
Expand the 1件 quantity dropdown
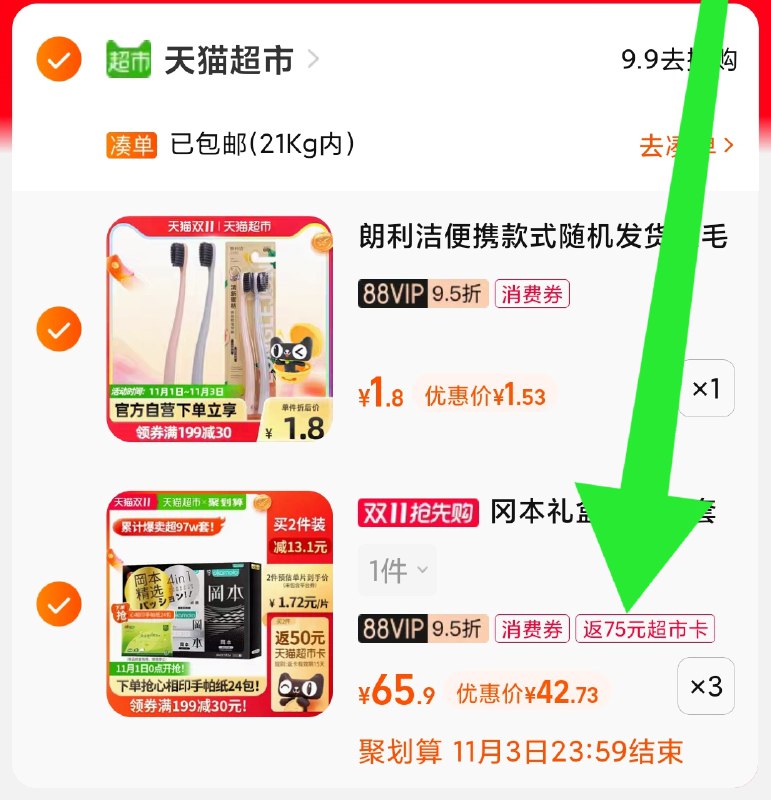(398, 570)
